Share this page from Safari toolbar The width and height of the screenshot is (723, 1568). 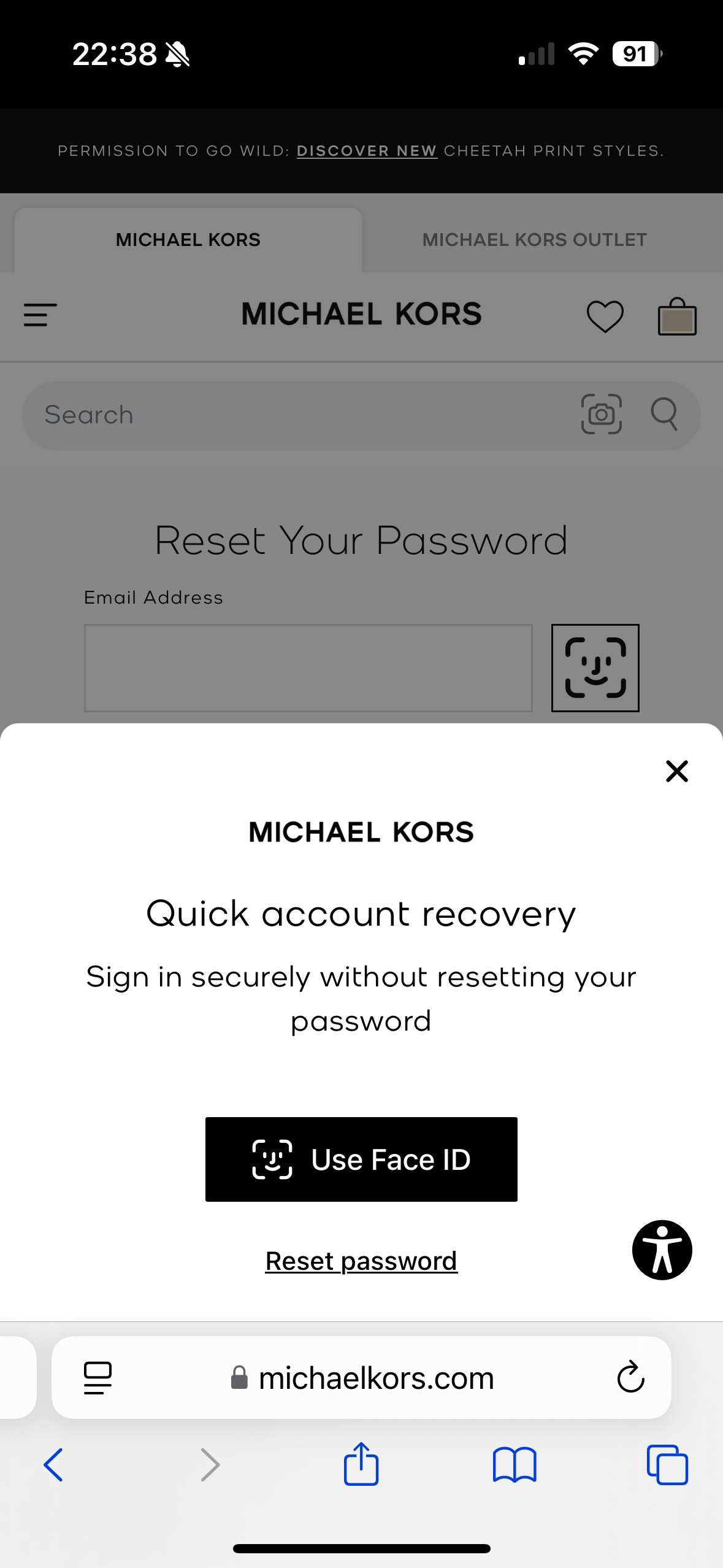(x=361, y=1465)
